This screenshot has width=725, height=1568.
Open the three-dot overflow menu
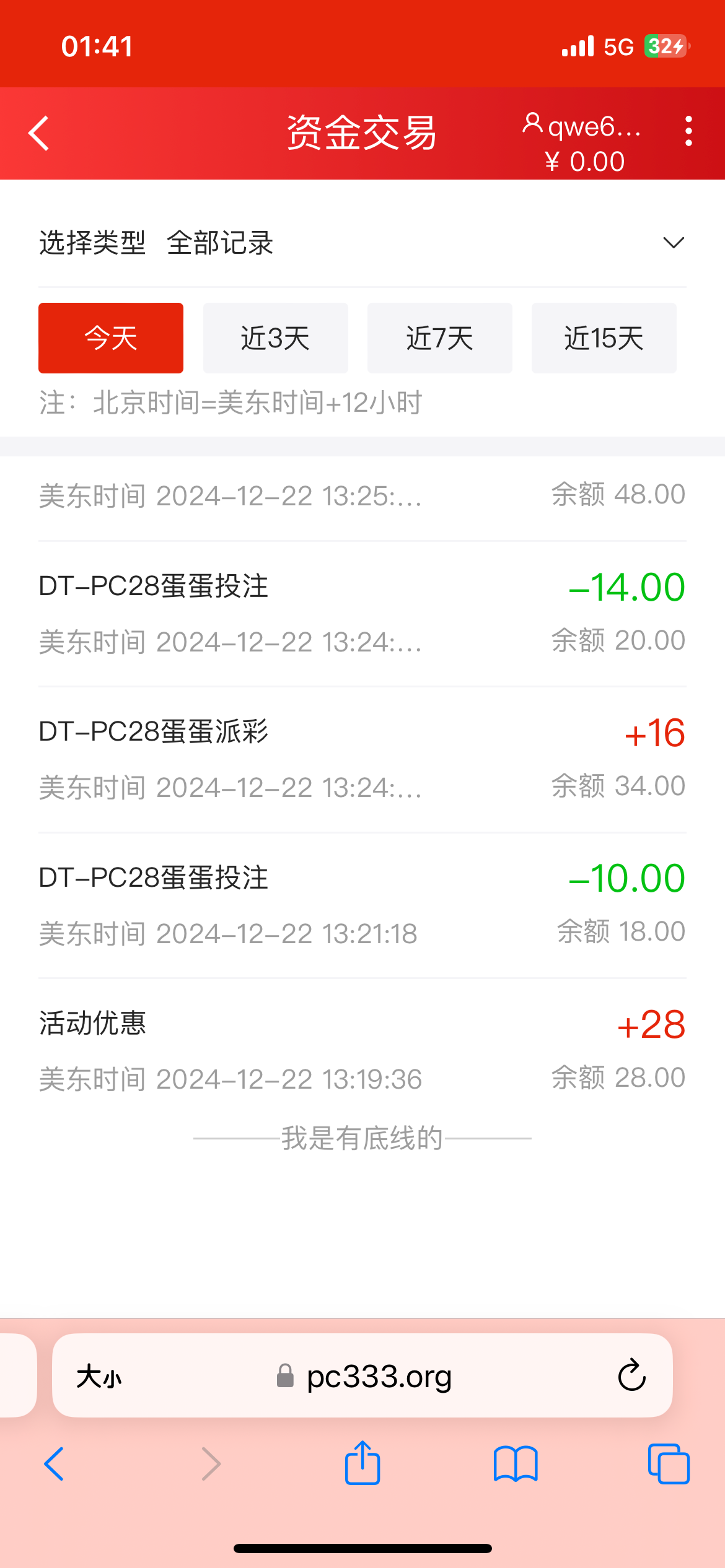[688, 131]
